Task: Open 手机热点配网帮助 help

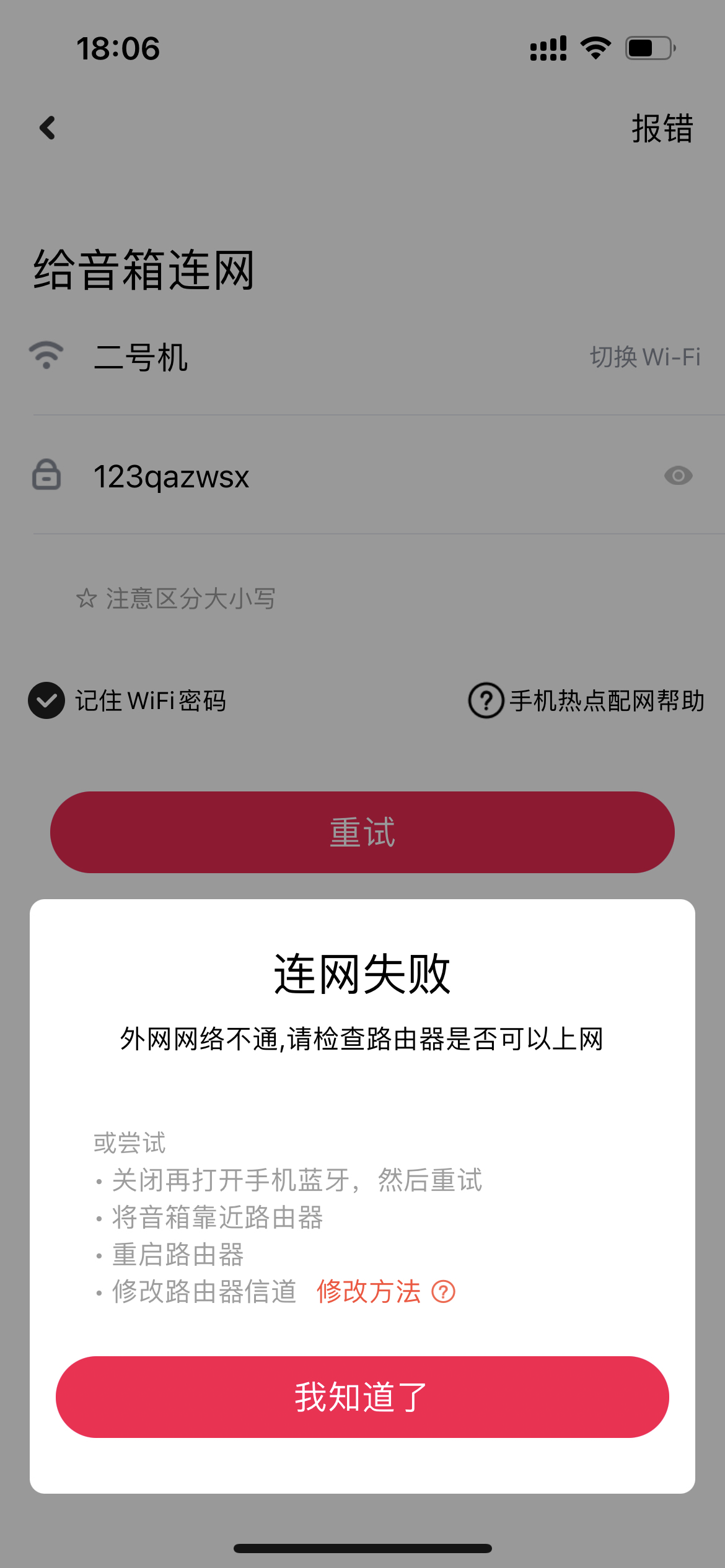Action: [586, 700]
